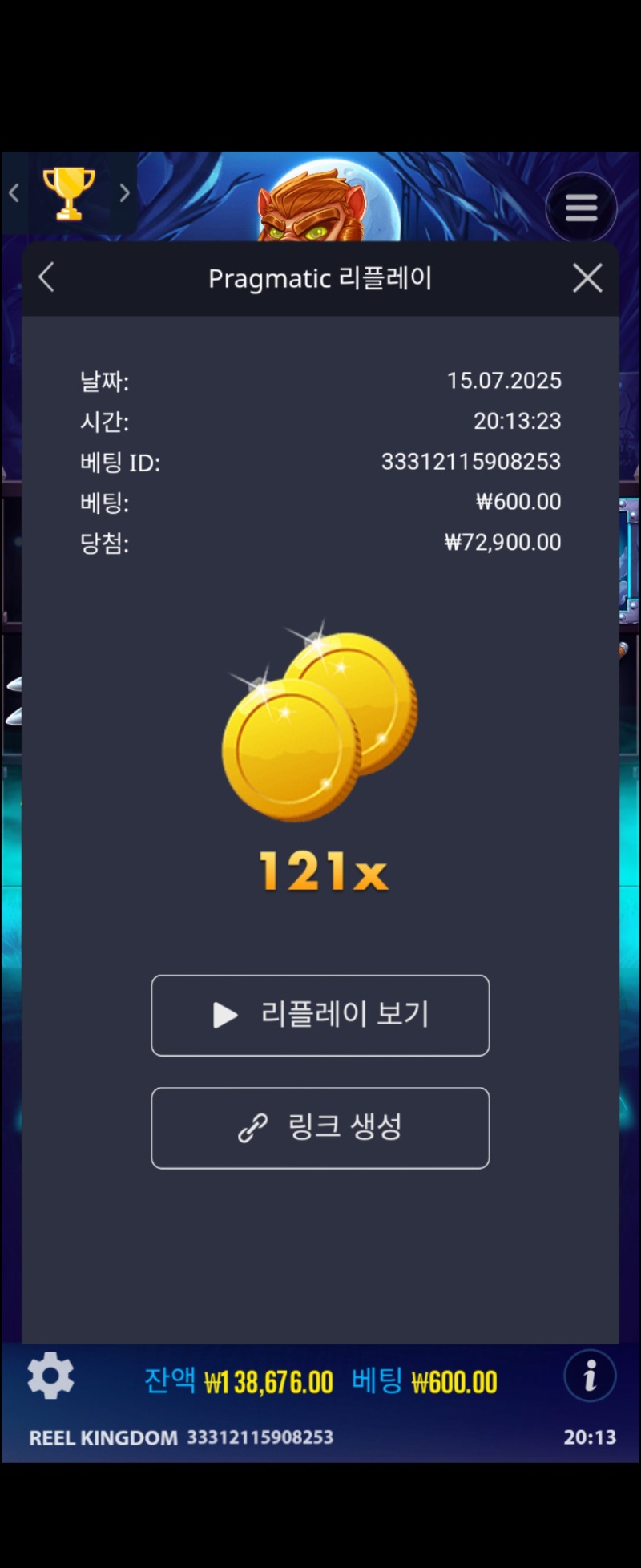Tap the left arrow beside the trophy
The width and height of the screenshot is (641, 1568).
tap(14, 193)
